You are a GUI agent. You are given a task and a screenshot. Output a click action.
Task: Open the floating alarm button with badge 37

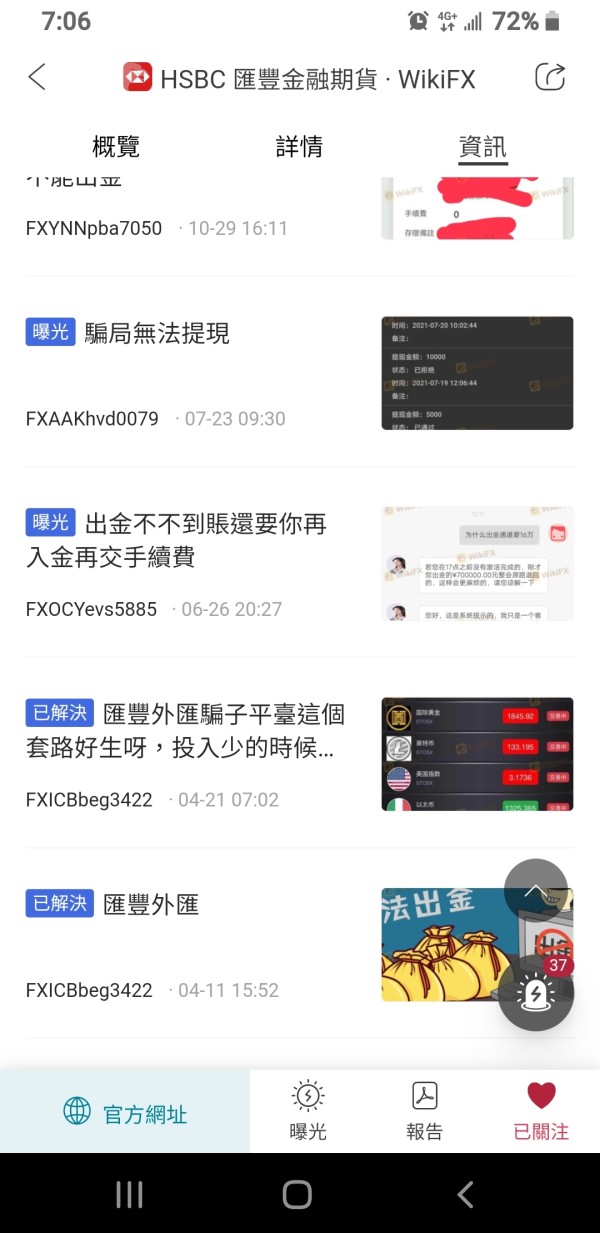(x=536, y=992)
